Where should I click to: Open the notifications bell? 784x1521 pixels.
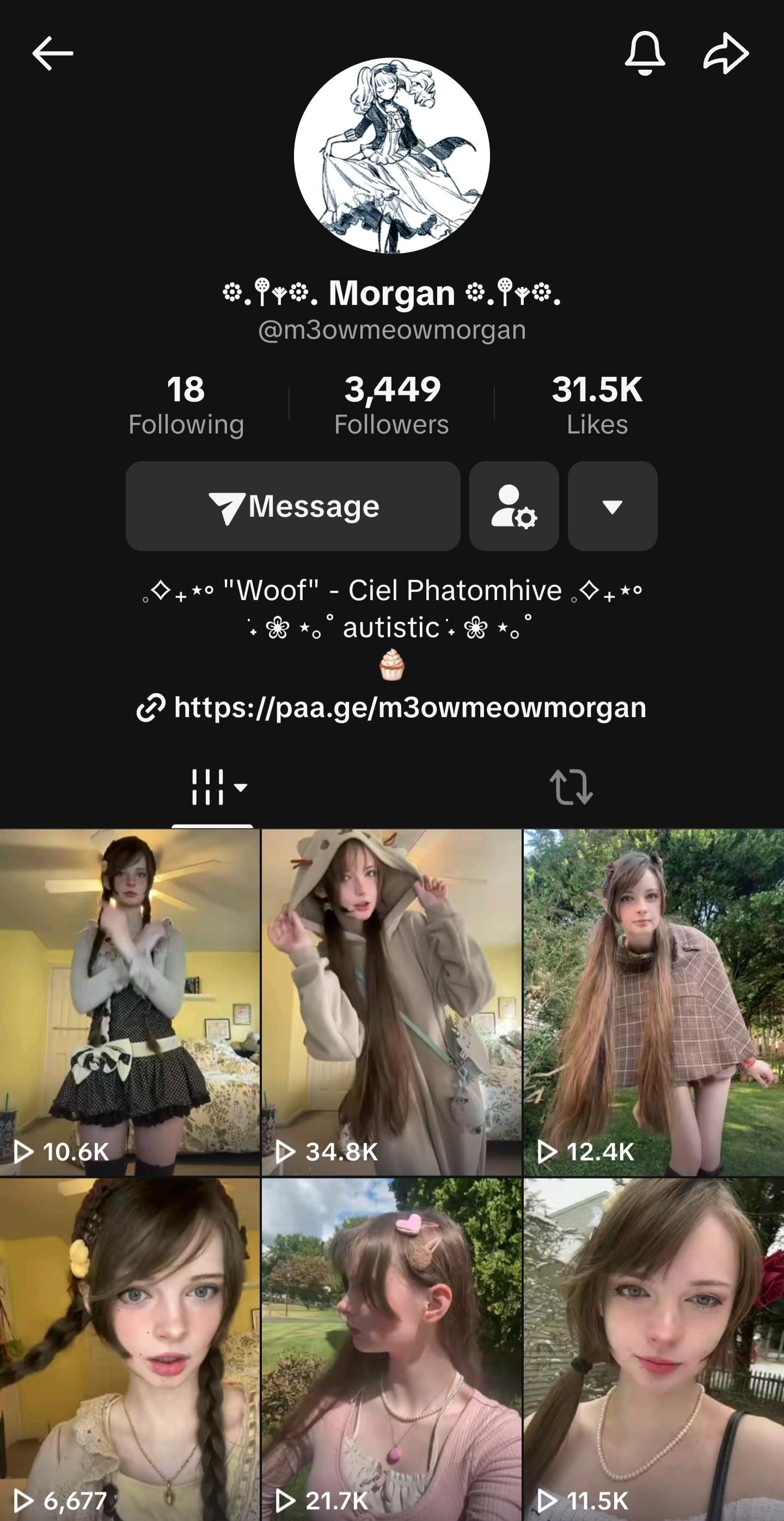tap(645, 53)
